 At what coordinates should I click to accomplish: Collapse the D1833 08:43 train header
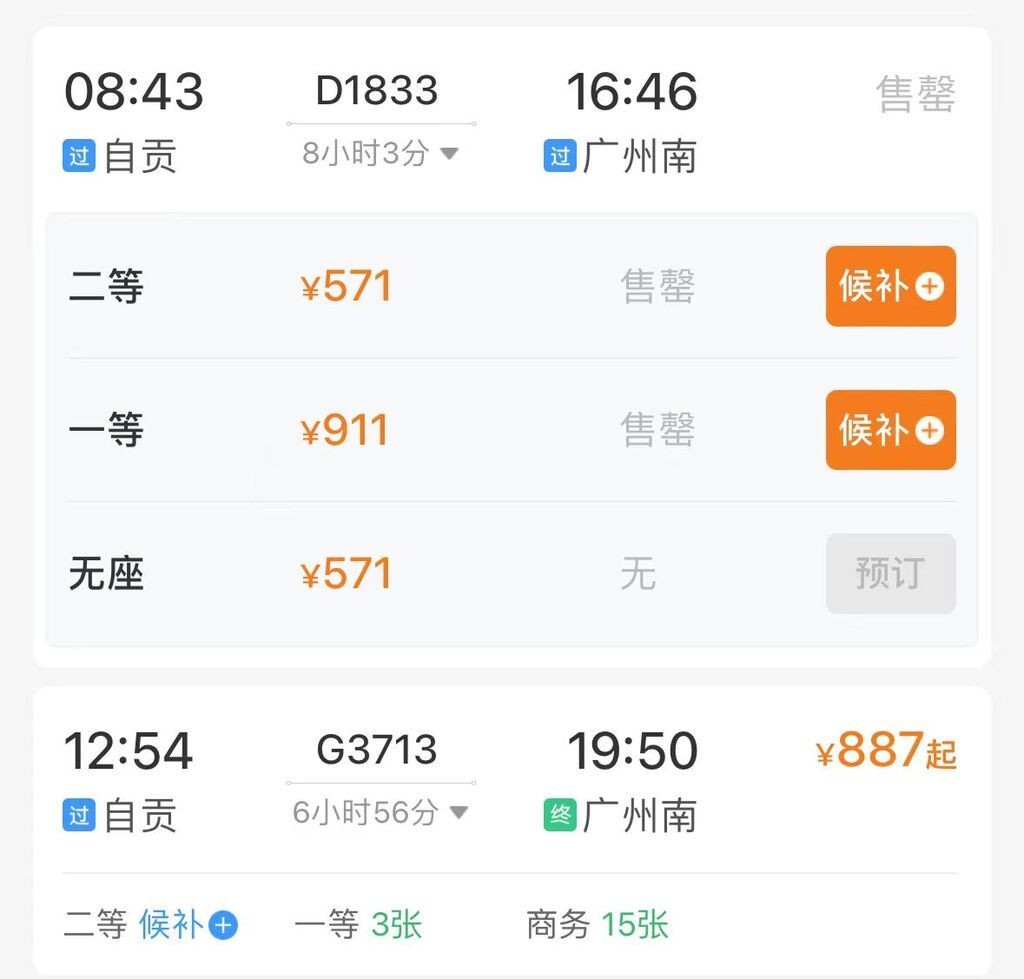[x=510, y=120]
